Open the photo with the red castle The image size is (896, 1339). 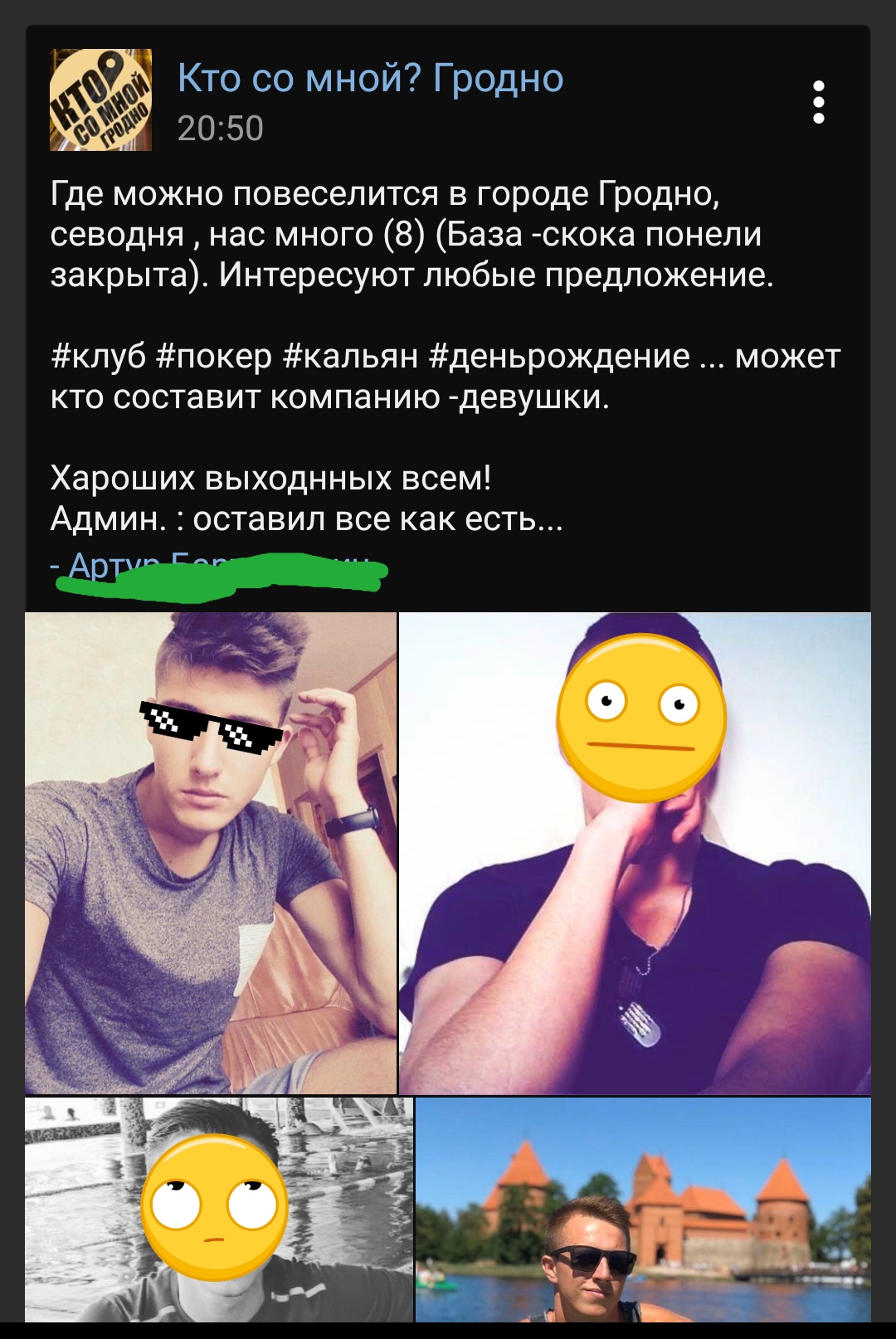(643, 1211)
